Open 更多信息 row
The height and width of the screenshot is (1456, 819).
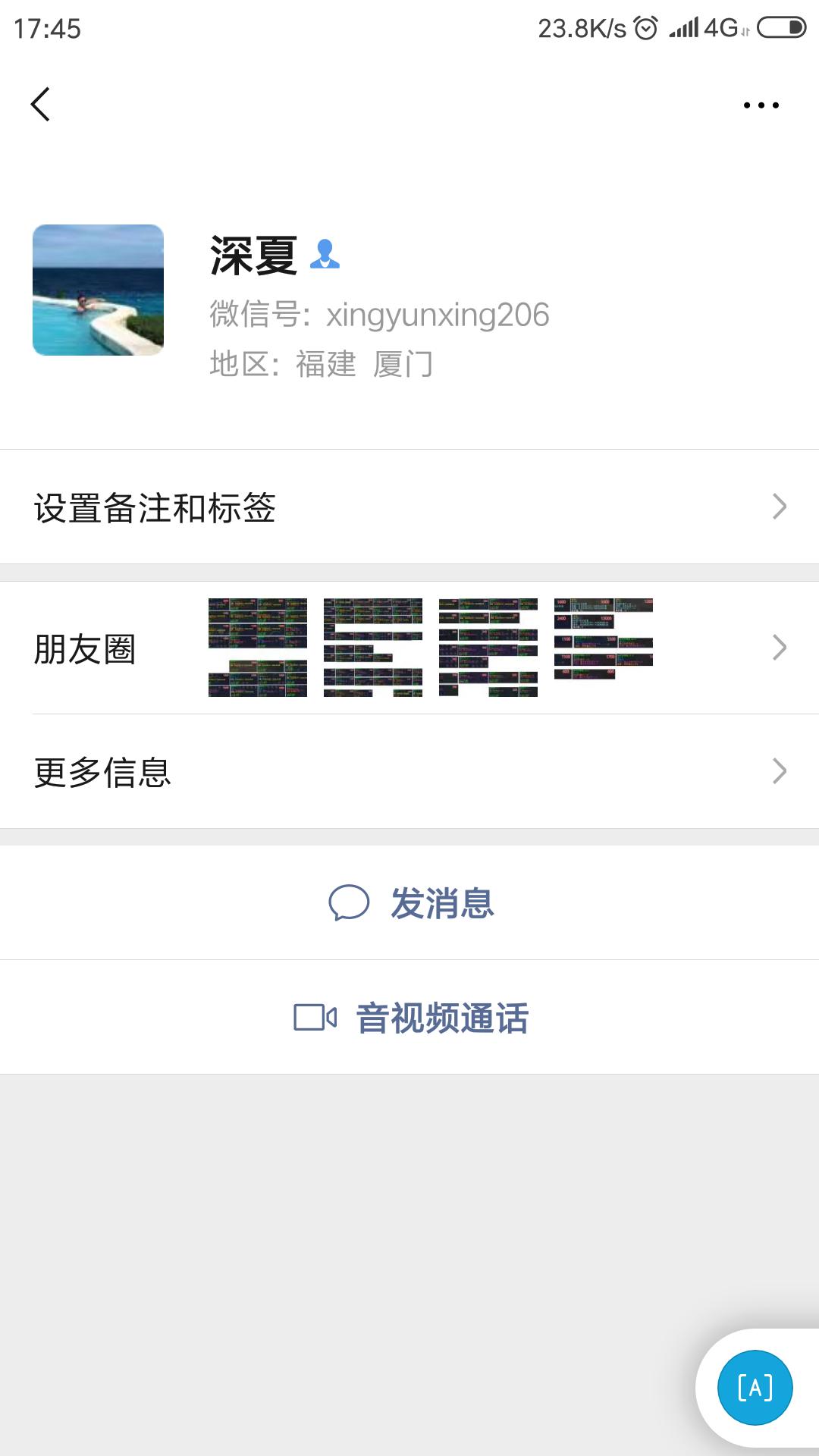click(409, 771)
